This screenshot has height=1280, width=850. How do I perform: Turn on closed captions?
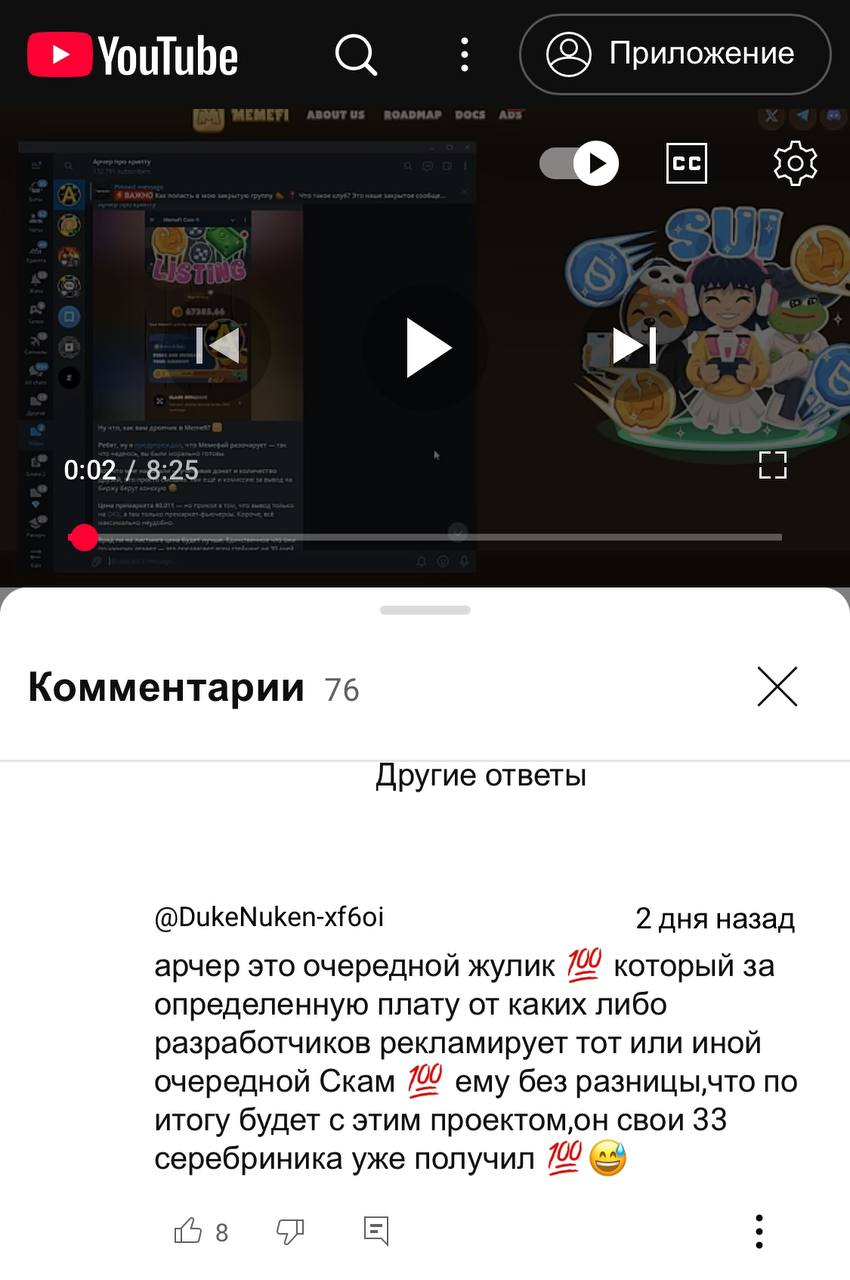click(x=686, y=163)
